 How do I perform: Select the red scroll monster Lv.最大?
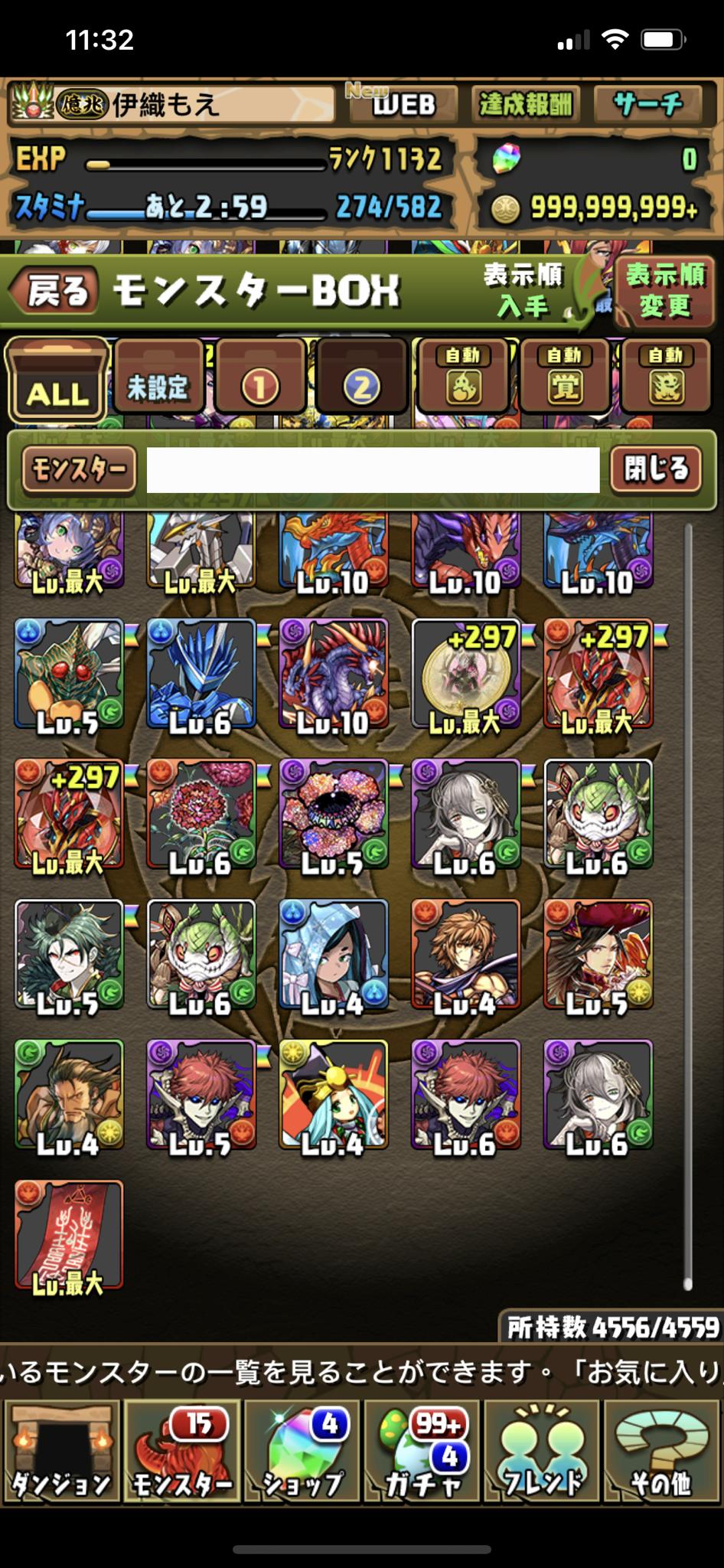pyautogui.click(x=69, y=1236)
